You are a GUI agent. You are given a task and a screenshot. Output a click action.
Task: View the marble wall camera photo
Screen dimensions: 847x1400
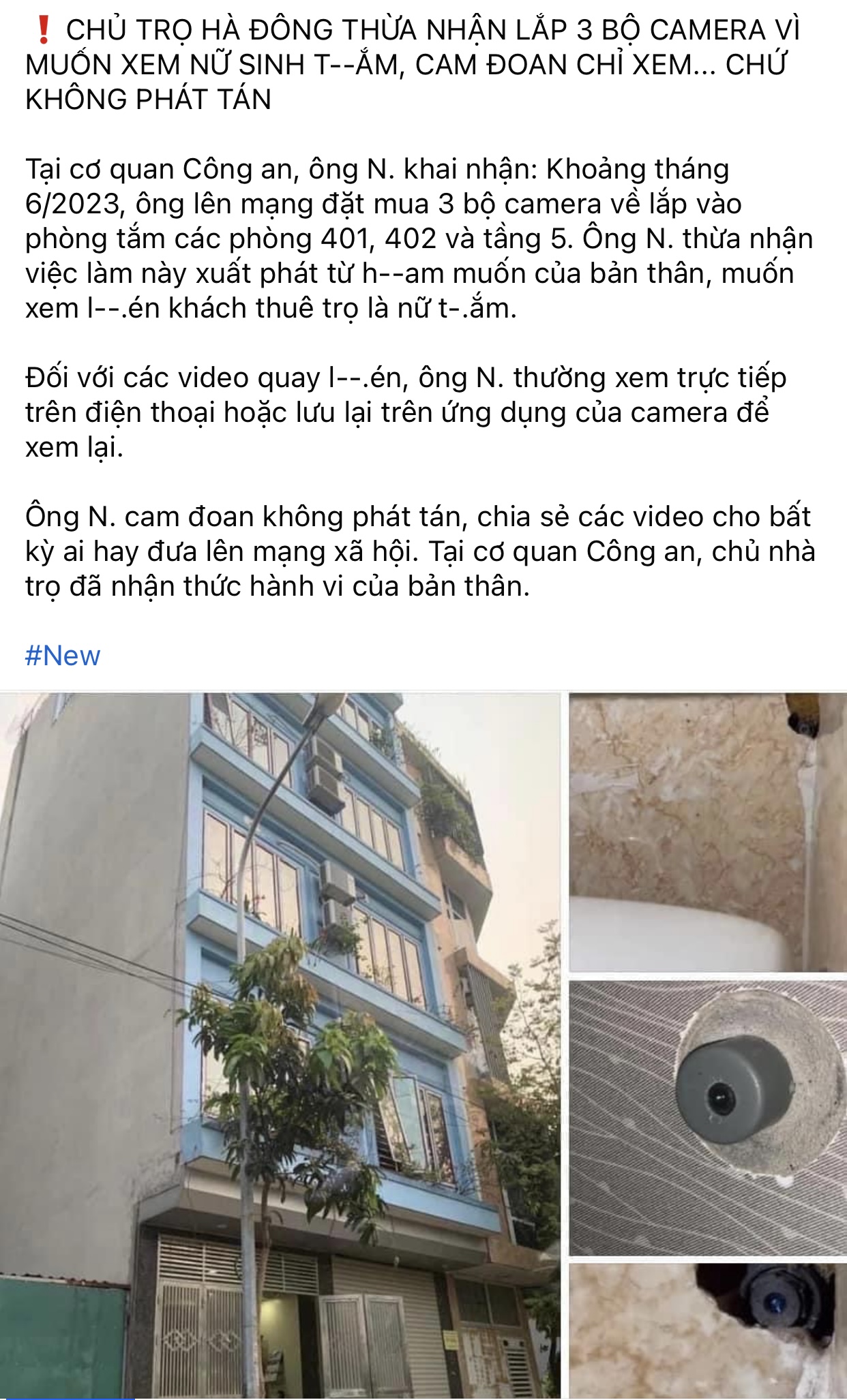tap(707, 832)
